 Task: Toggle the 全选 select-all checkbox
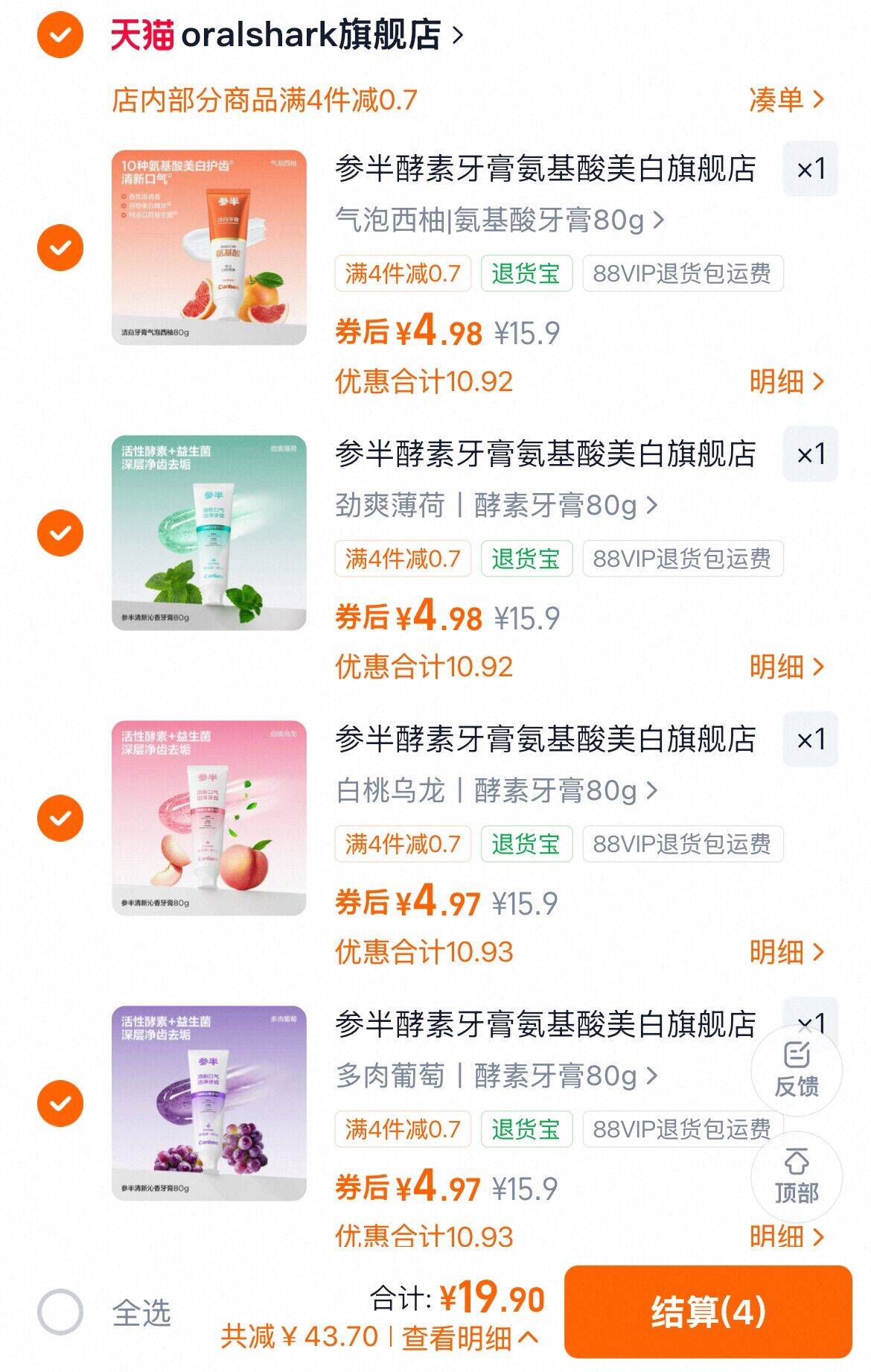tap(60, 1312)
